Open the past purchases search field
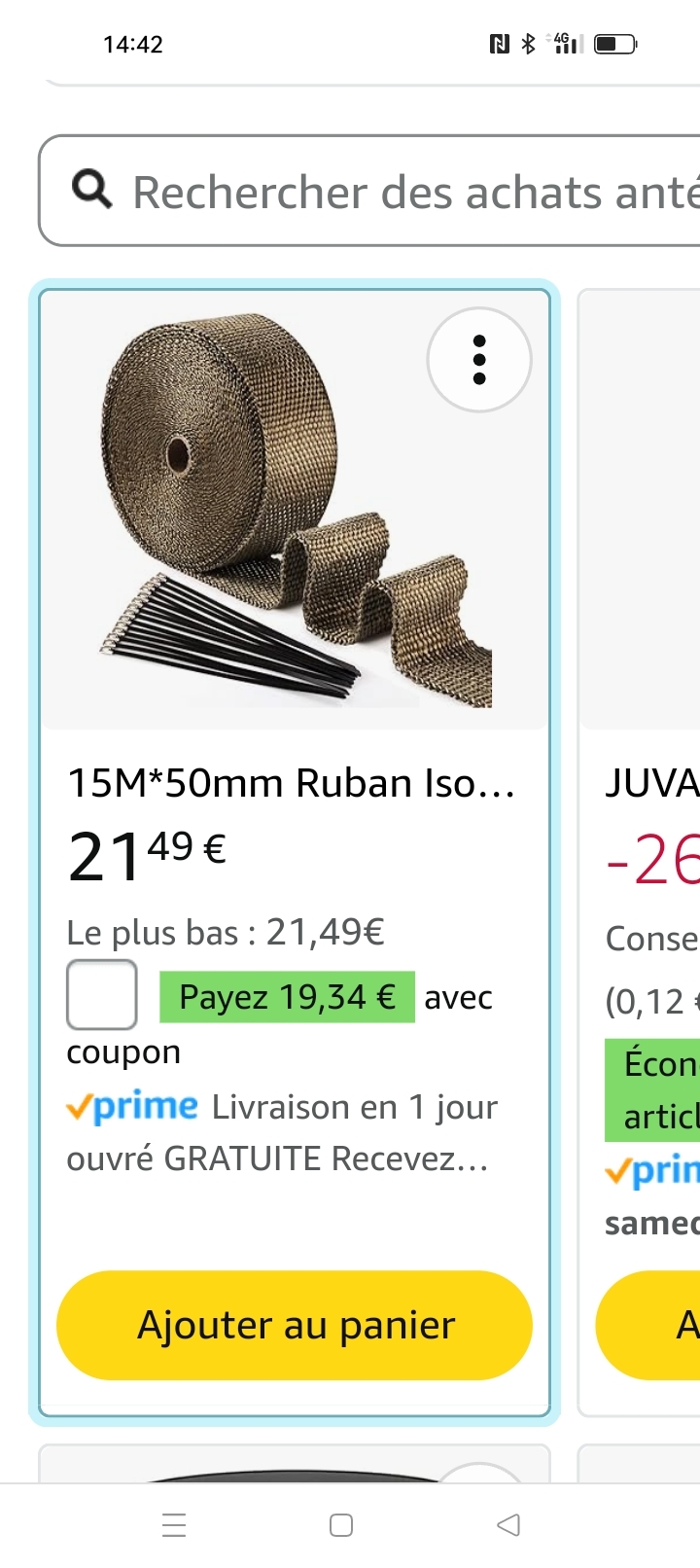Viewport: 700px width, 1568px height. click(369, 191)
